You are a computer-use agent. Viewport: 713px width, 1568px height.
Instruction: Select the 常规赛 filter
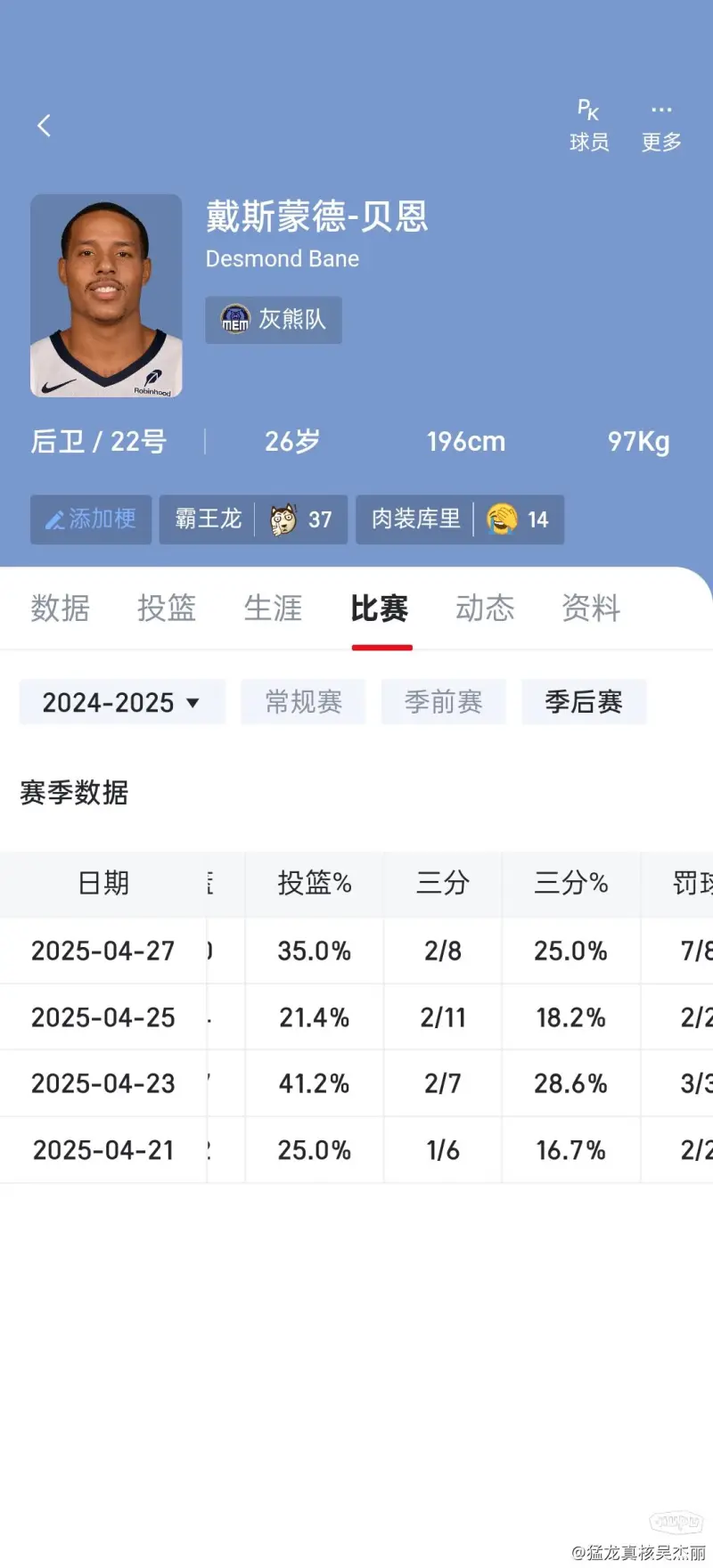tap(303, 702)
